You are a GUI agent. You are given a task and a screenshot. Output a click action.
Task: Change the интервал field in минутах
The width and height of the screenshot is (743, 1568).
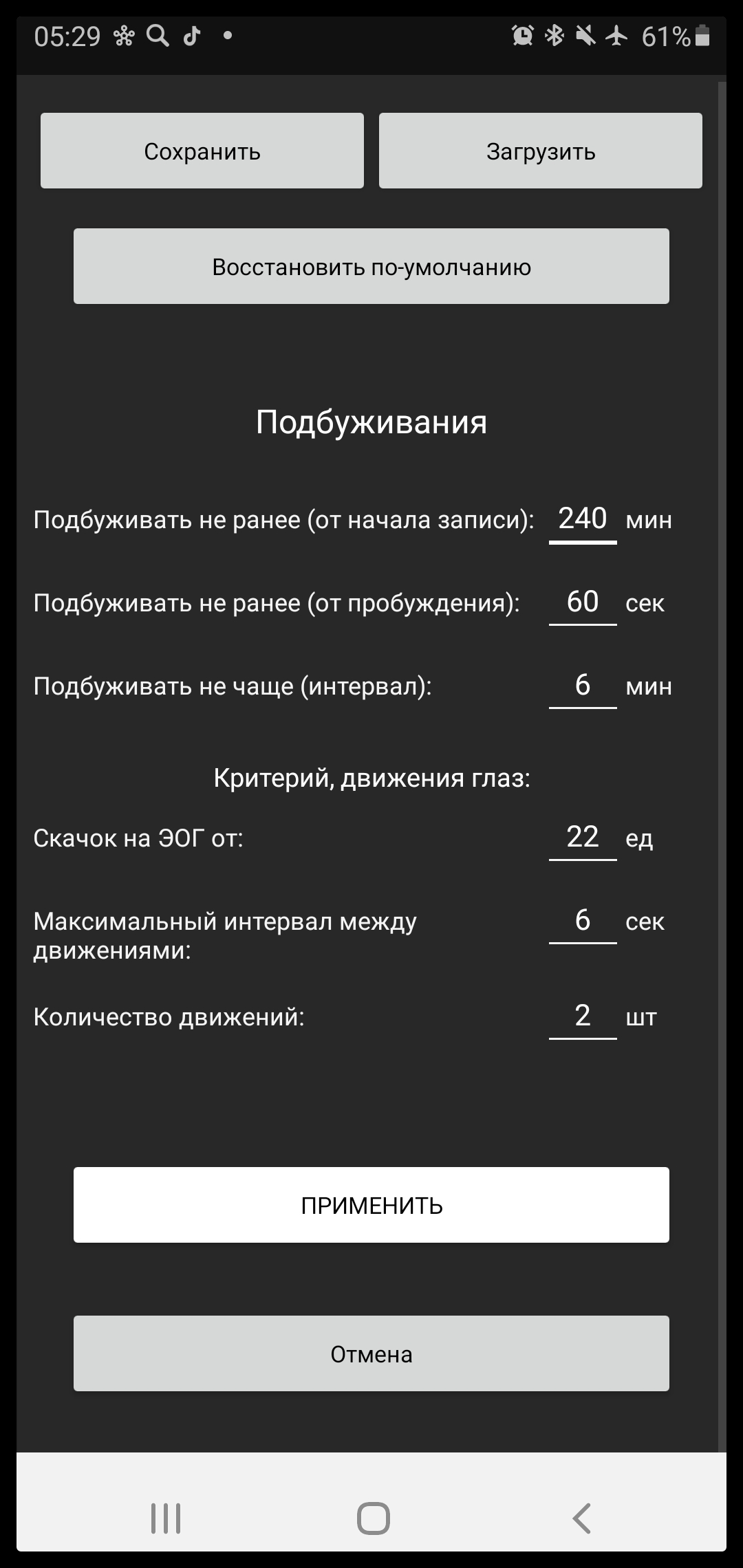(582, 686)
